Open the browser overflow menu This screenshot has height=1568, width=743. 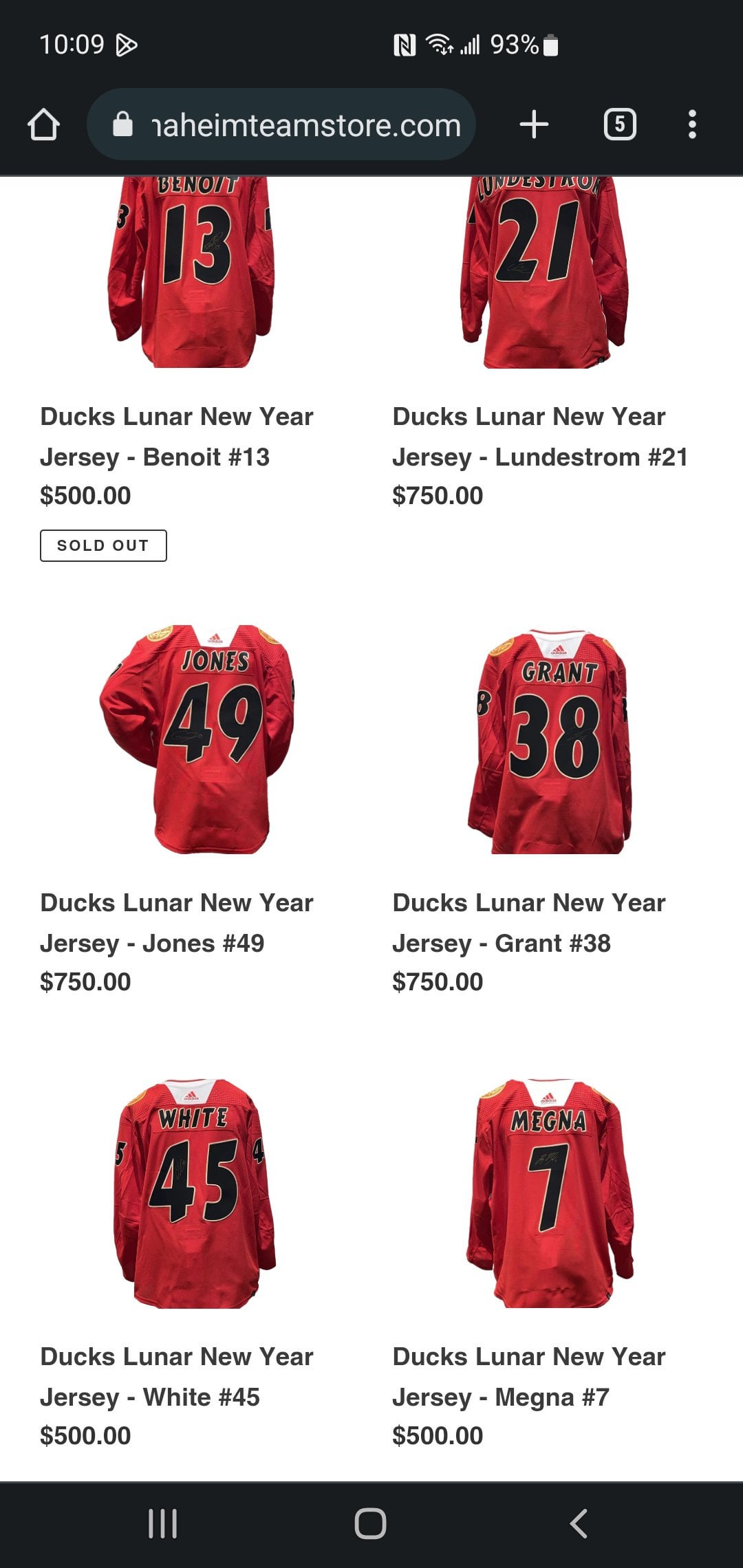pos(692,125)
